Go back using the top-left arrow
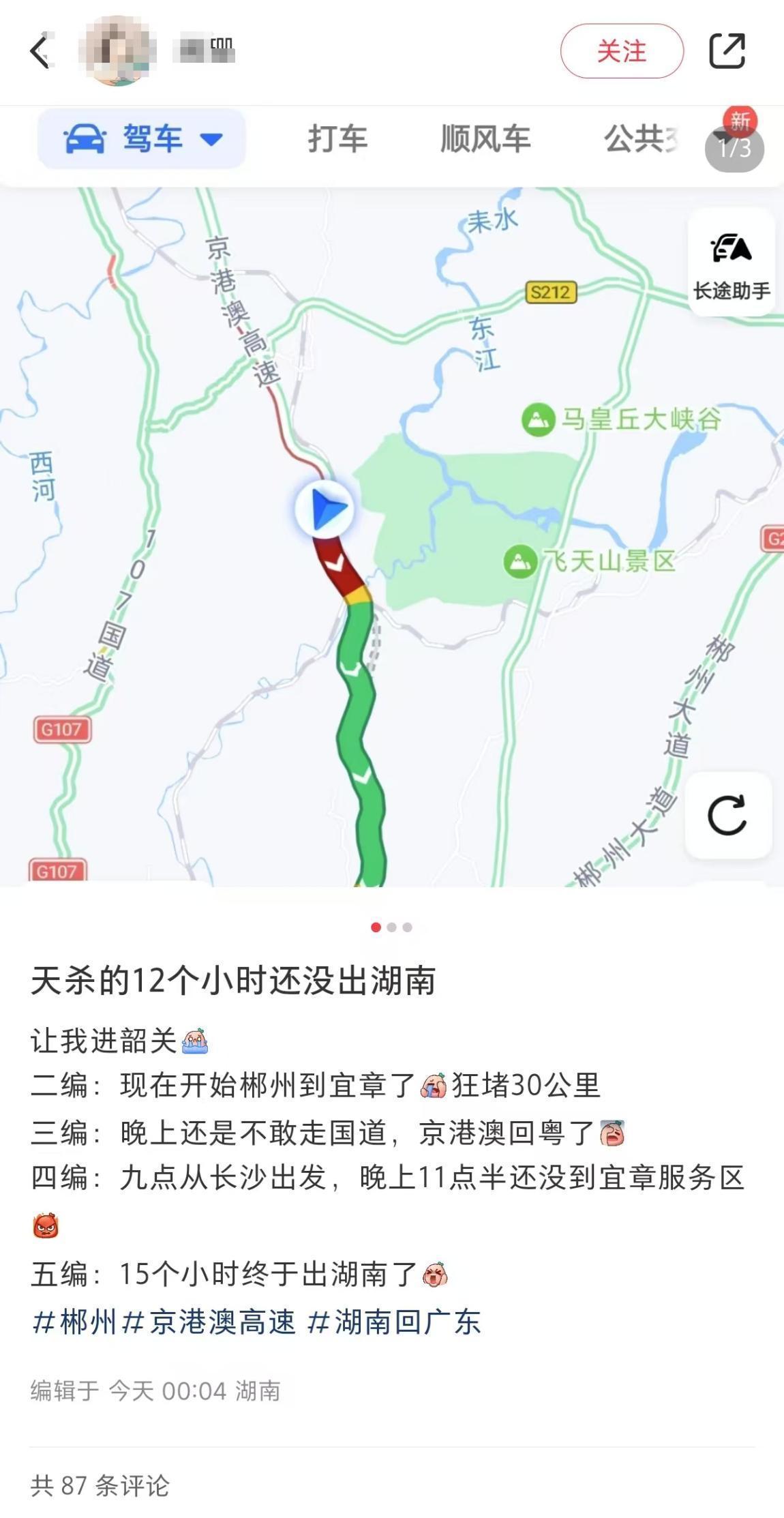This screenshot has height=1518, width=784. (x=41, y=51)
